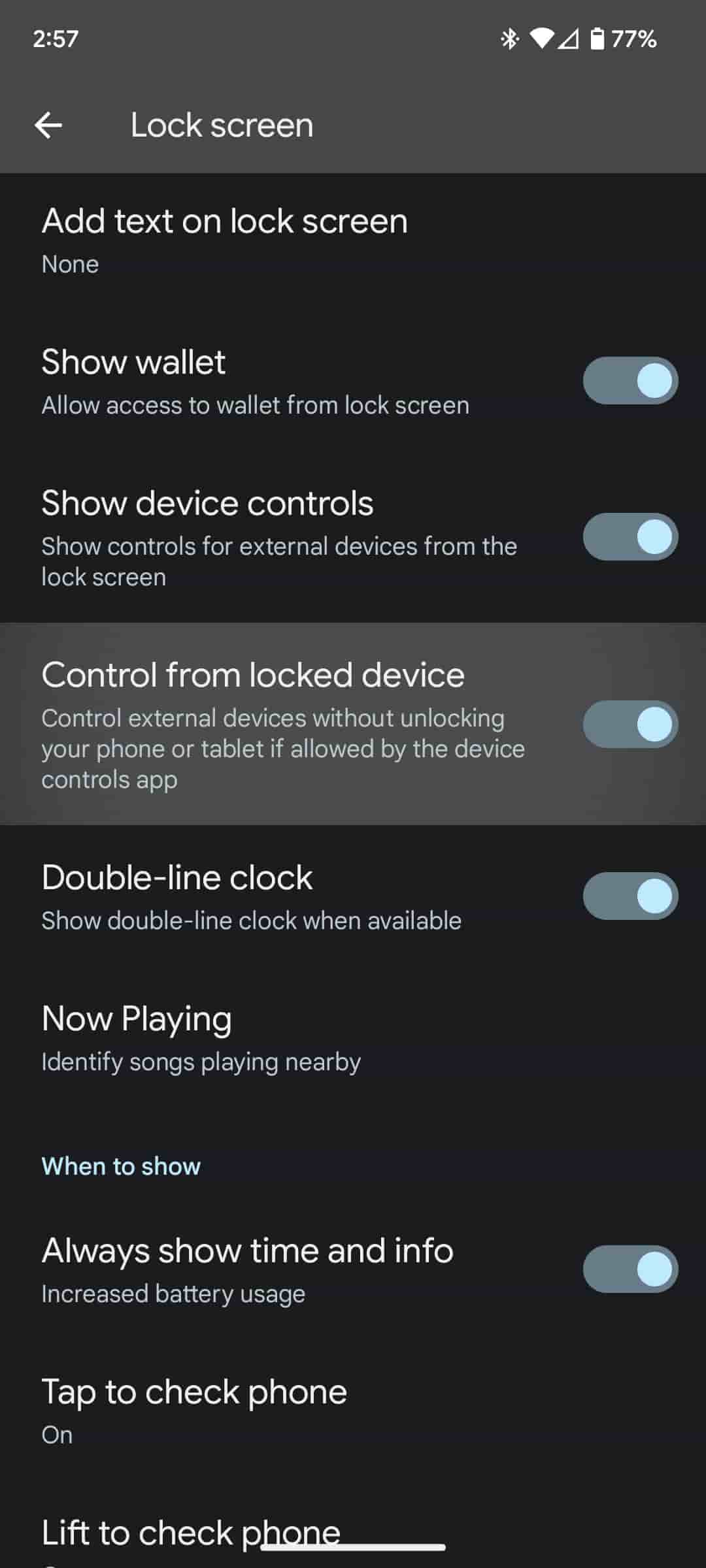Tap the Lock screen title

click(220, 124)
